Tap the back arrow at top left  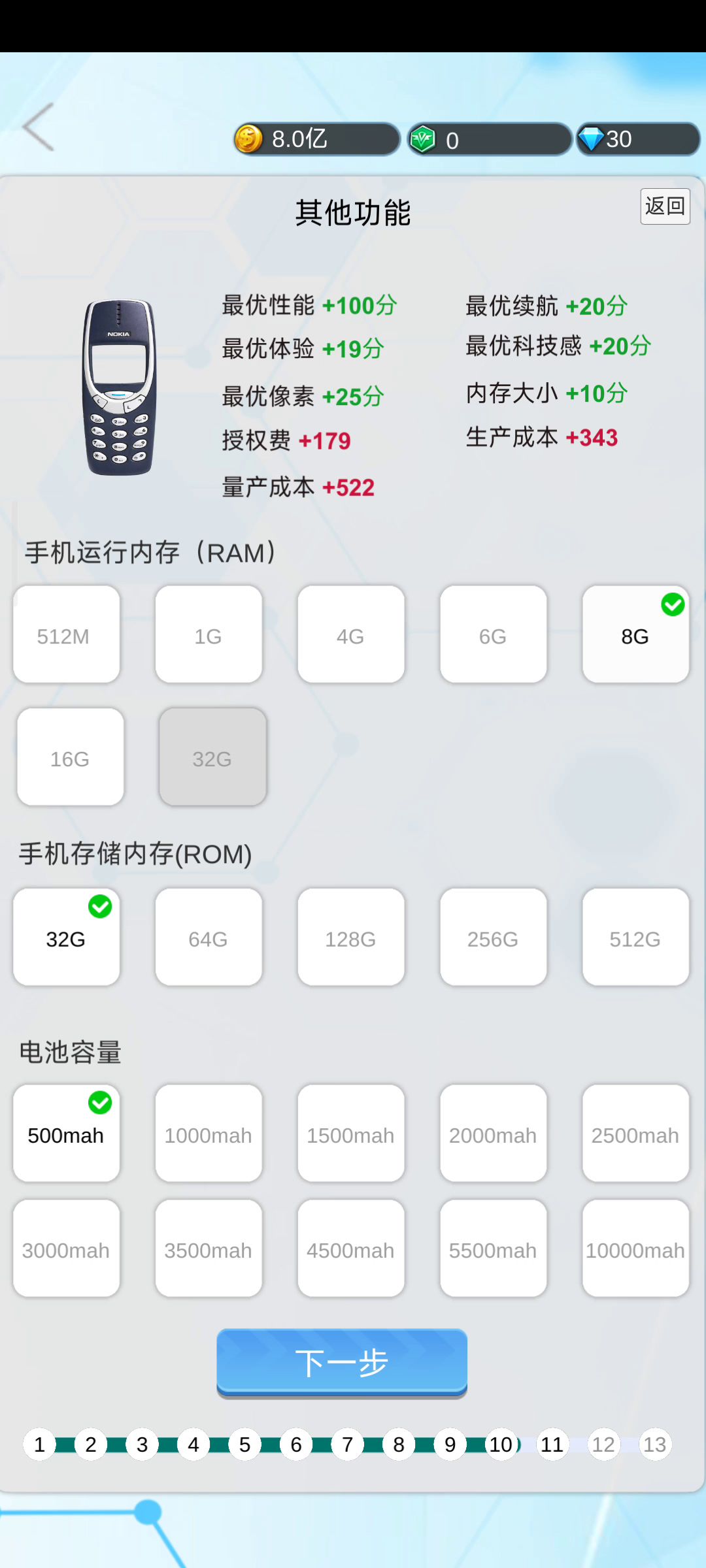(x=39, y=127)
